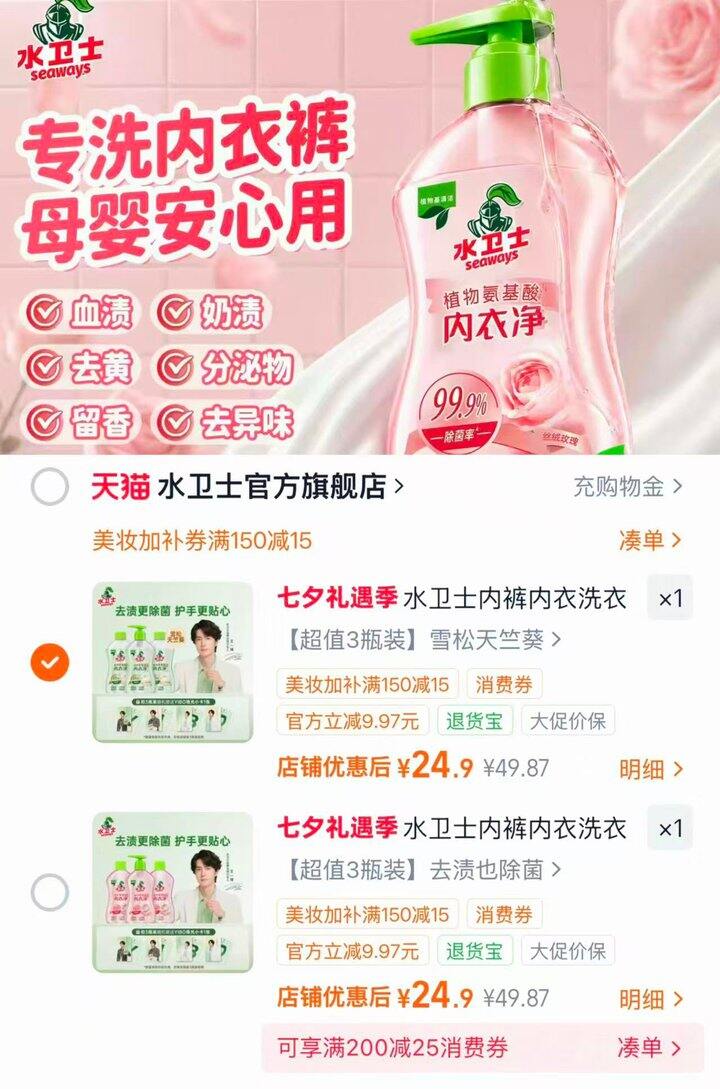720x1089 pixels.
Task: Open the 雪松天竺葵 product thumbnail
Action: click(172, 662)
